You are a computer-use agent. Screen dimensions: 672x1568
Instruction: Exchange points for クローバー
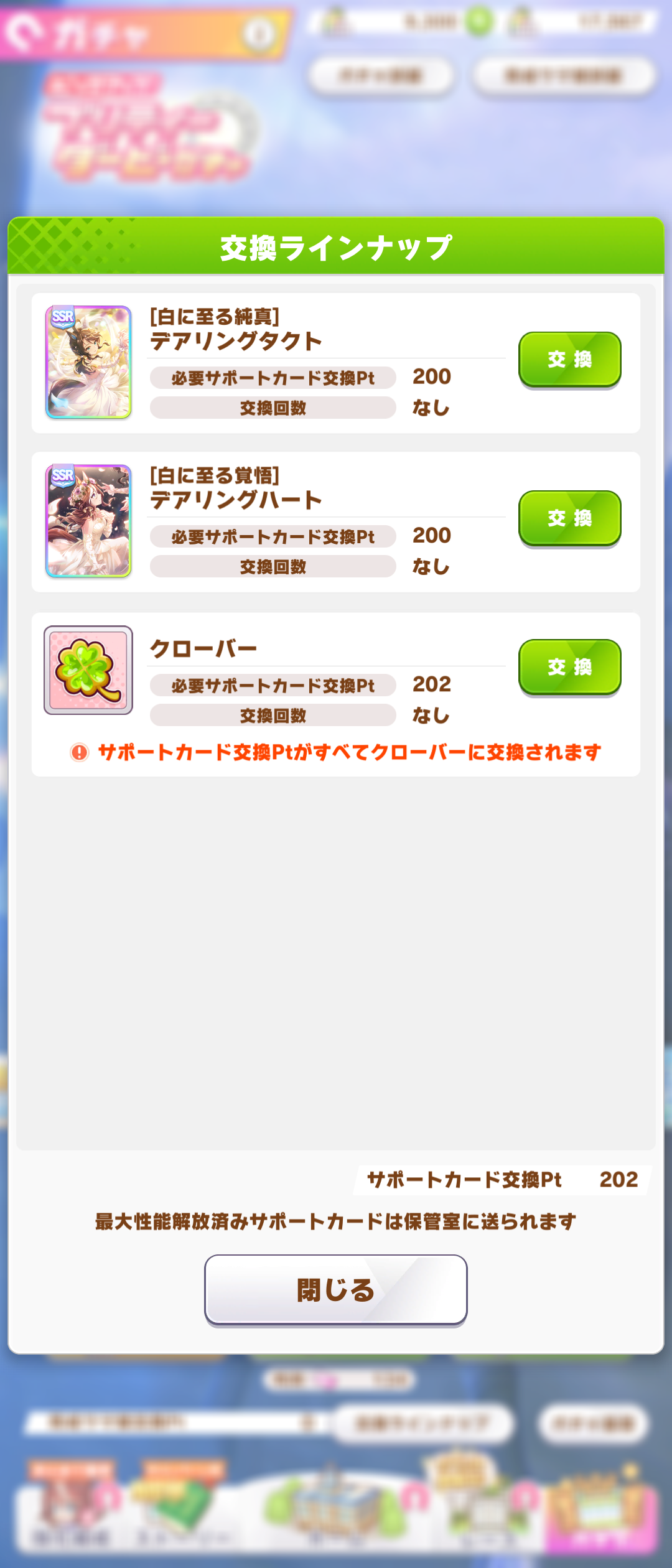[x=569, y=666]
